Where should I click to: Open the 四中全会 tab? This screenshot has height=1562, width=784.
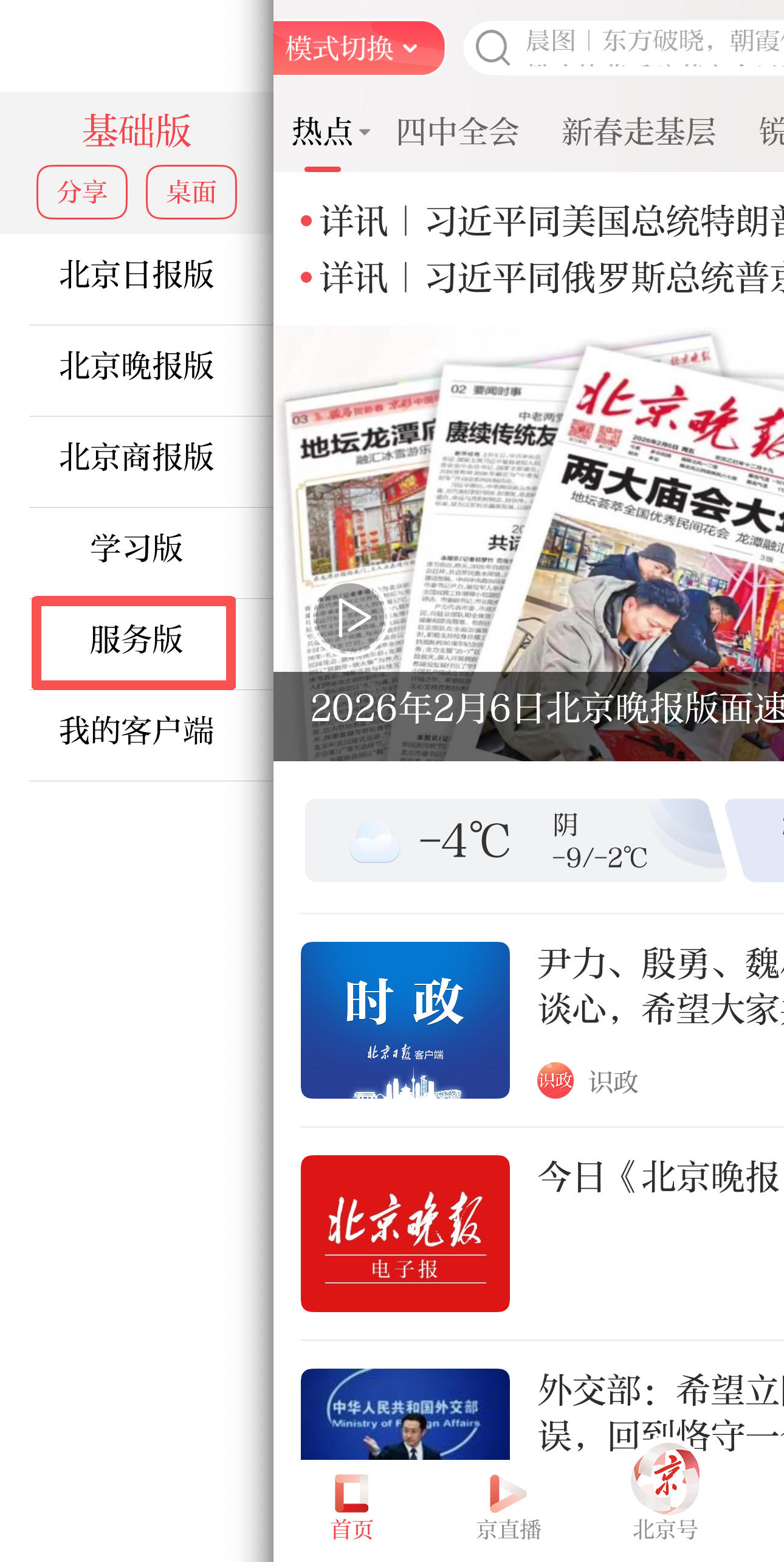(457, 132)
